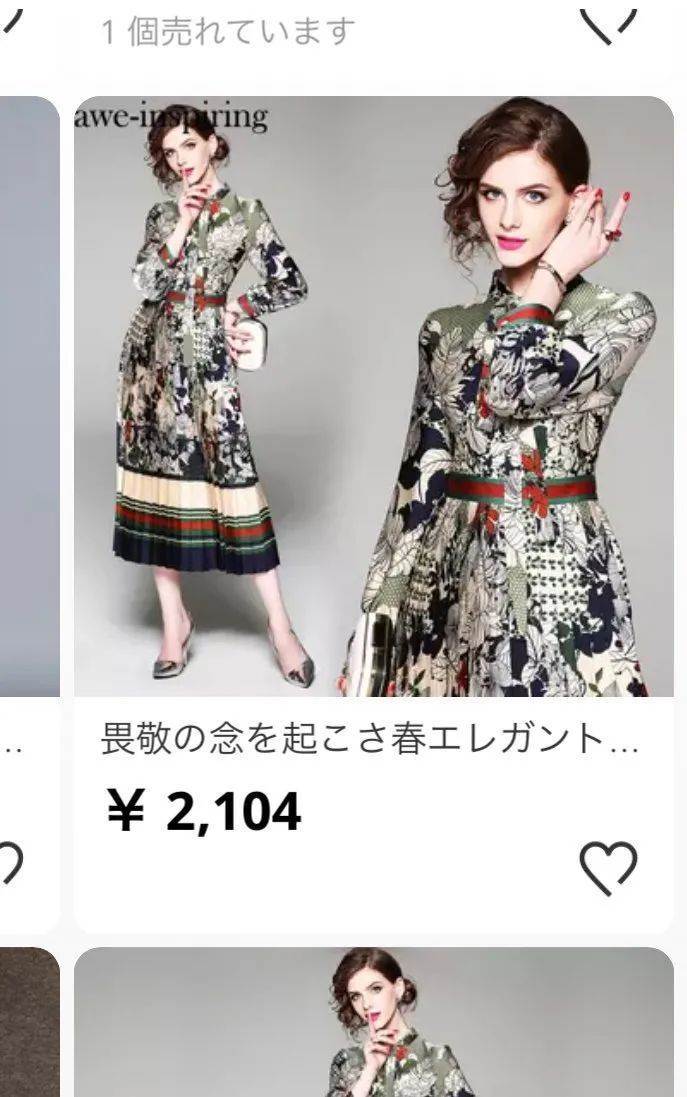This screenshot has width=687, height=1097.
Task: Favorite the item marked 1個売れています
Action: click(609, 22)
